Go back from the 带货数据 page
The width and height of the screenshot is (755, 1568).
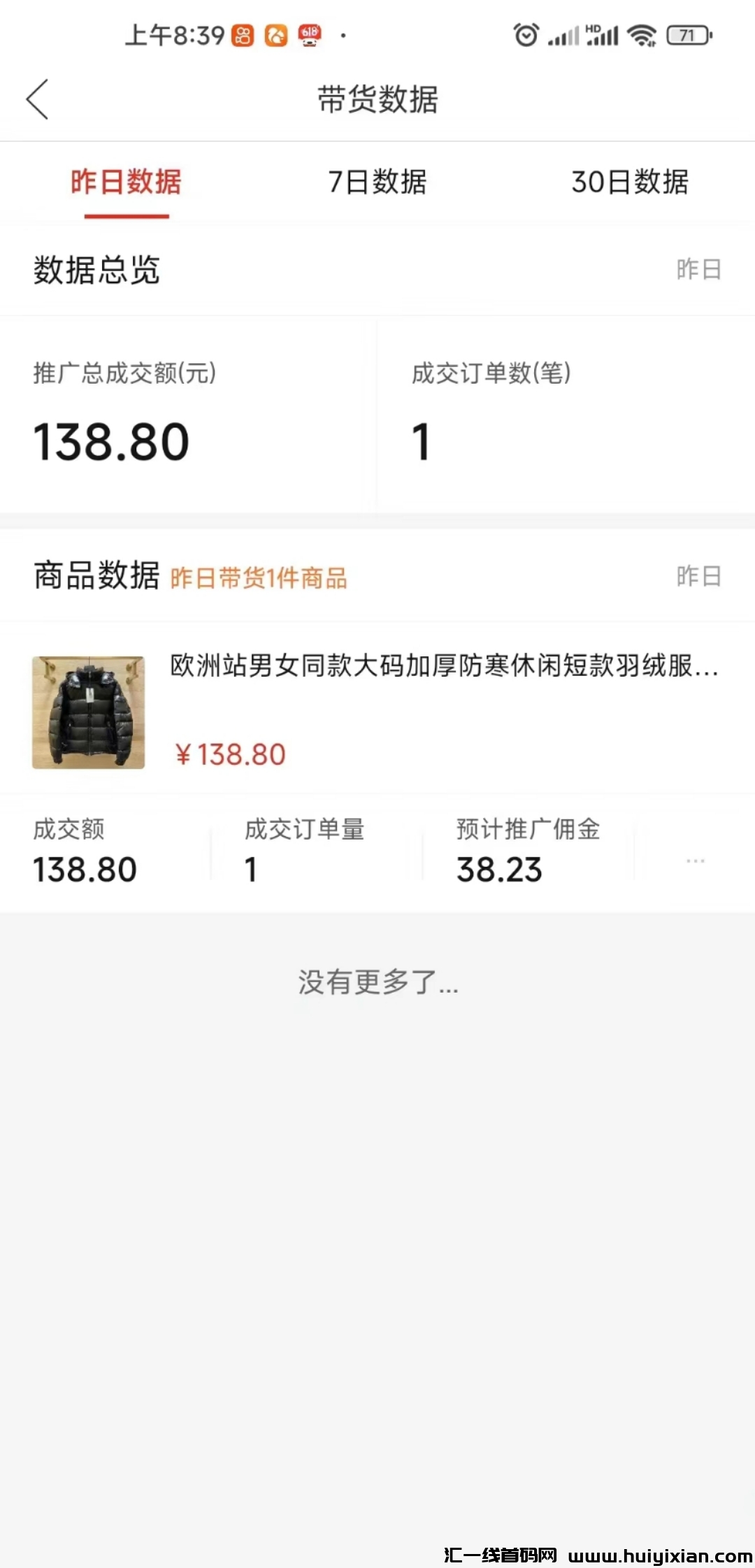38,99
